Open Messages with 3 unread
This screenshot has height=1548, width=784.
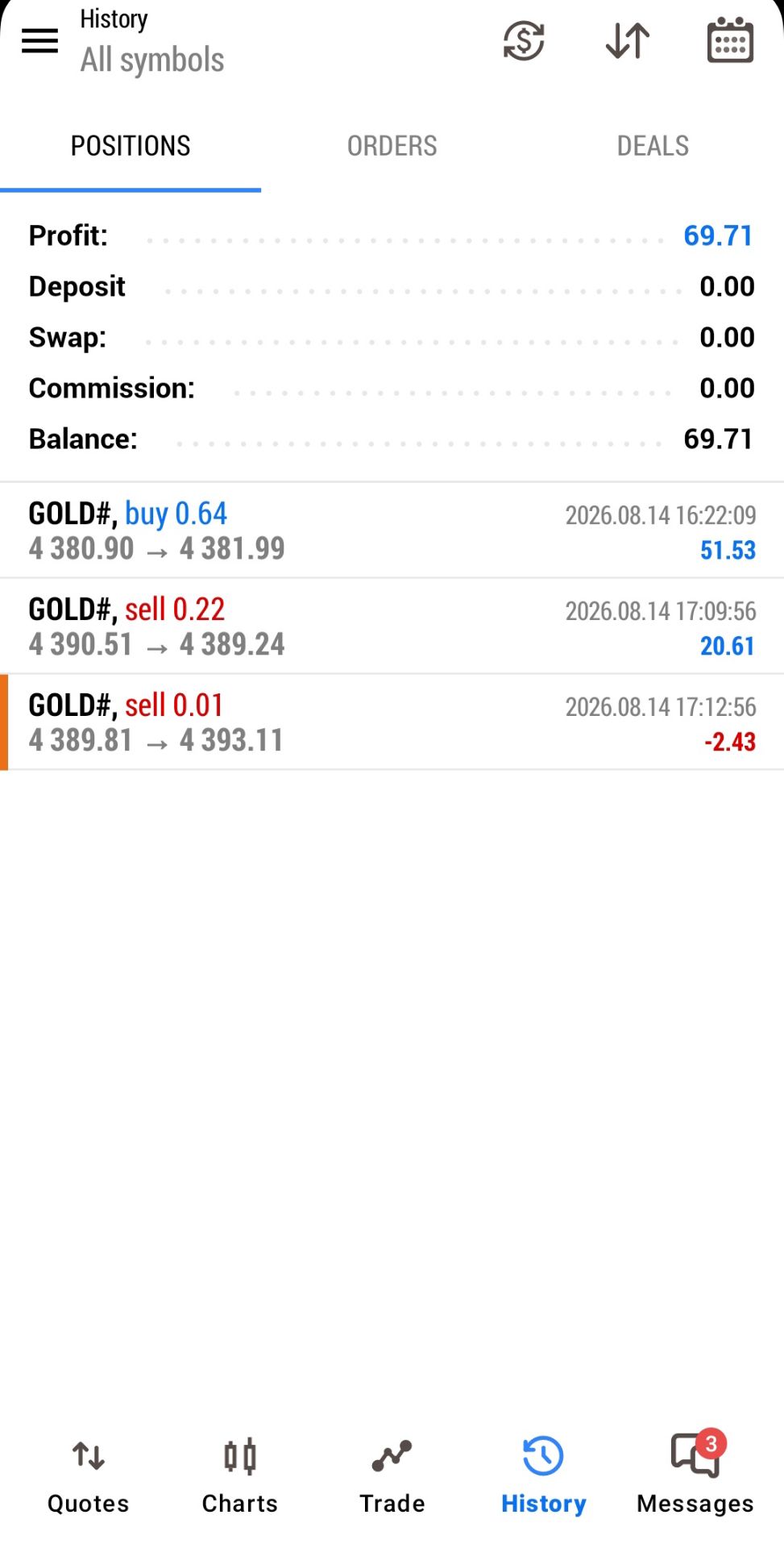tap(695, 1475)
